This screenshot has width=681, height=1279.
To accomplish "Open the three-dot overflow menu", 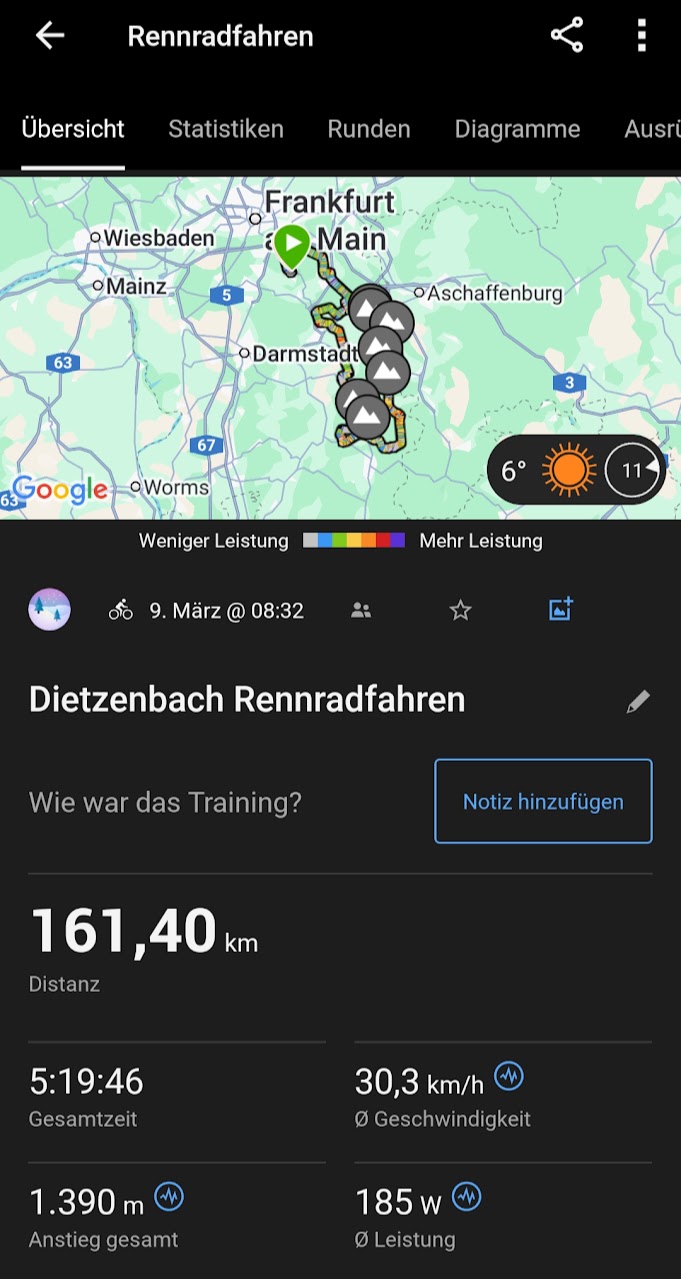I will point(641,36).
